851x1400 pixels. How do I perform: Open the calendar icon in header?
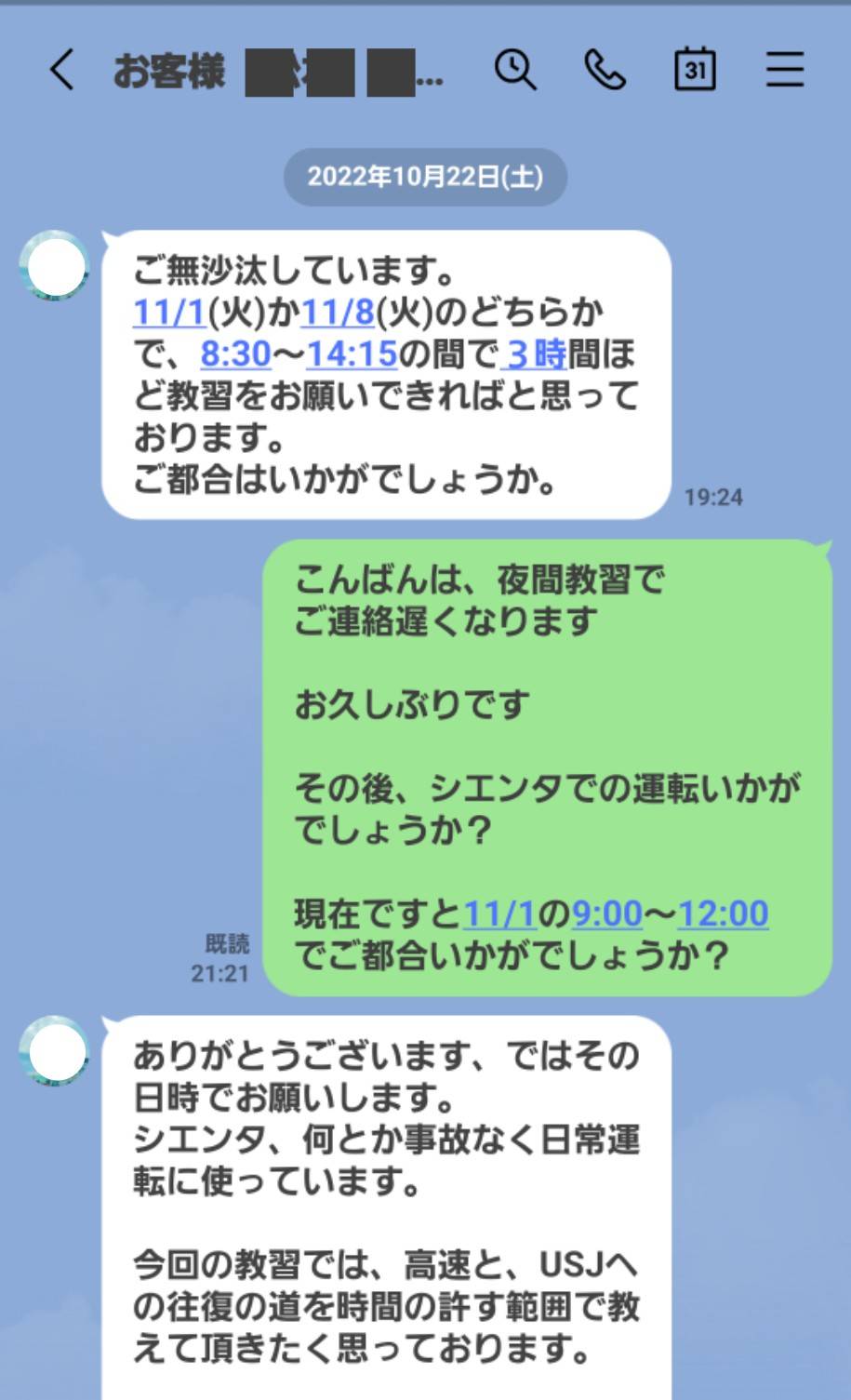[x=695, y=69]
